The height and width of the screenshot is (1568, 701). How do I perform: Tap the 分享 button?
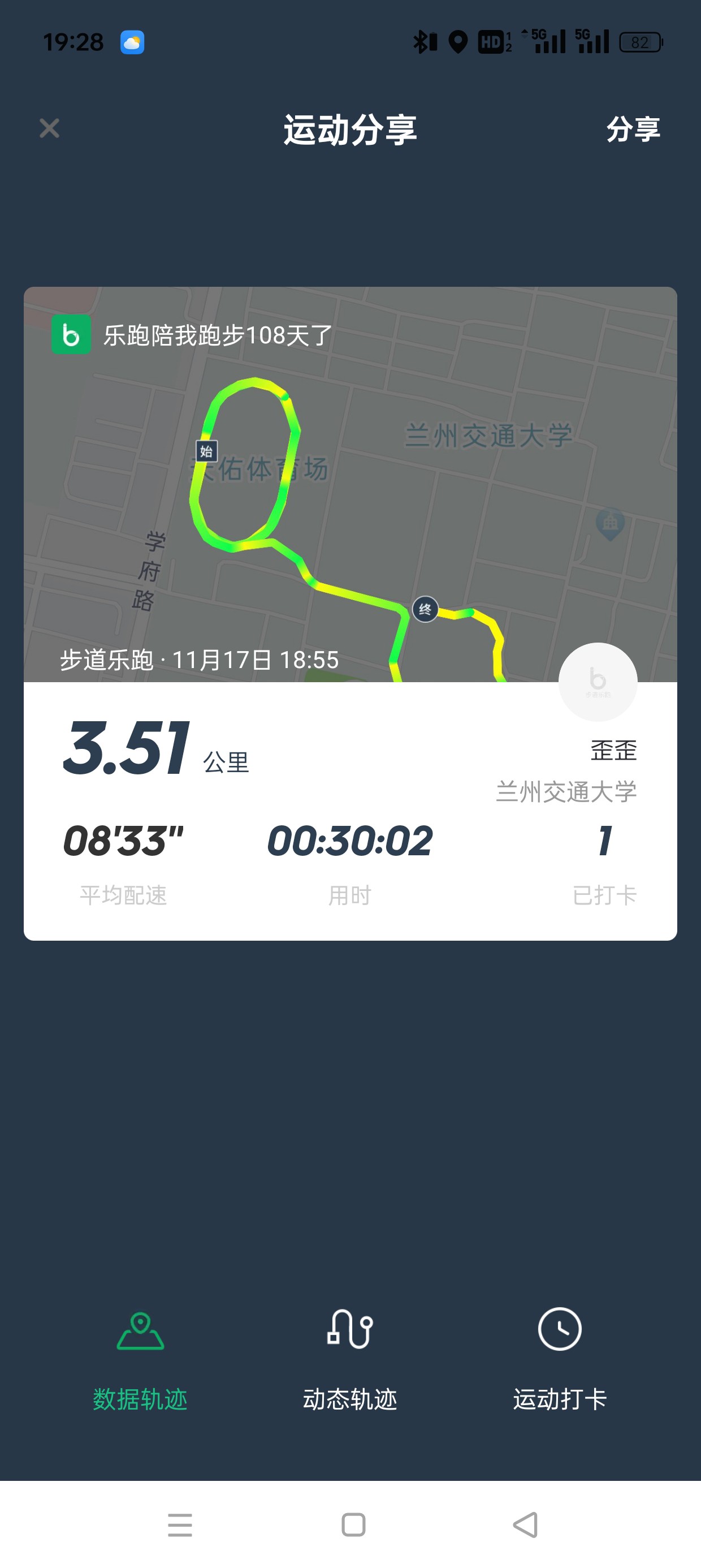(633, 129)
